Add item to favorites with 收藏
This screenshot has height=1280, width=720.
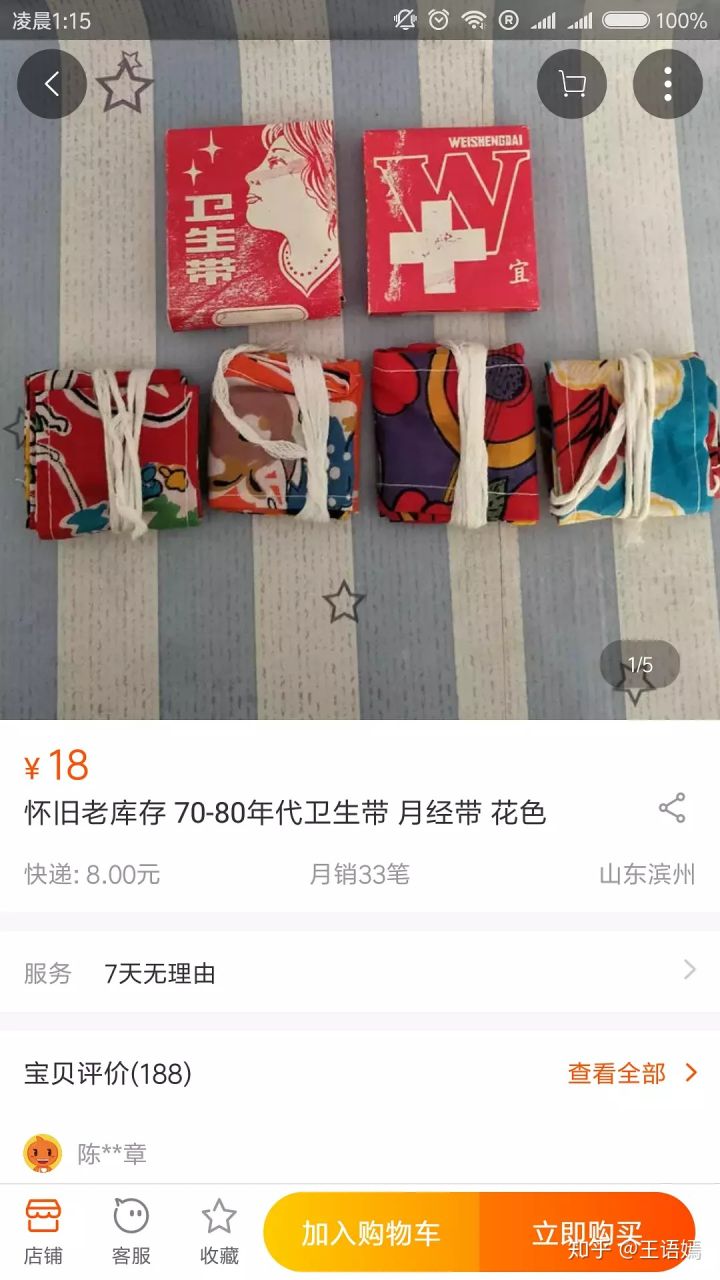pyautogui.click(x=219, y=1232)
